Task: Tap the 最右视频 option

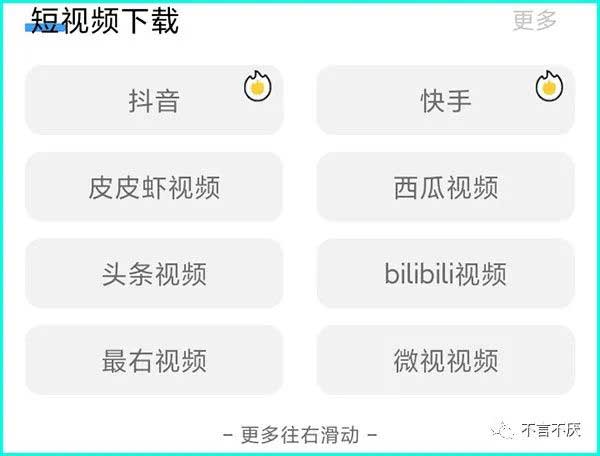Action: [x=154, y=360]
